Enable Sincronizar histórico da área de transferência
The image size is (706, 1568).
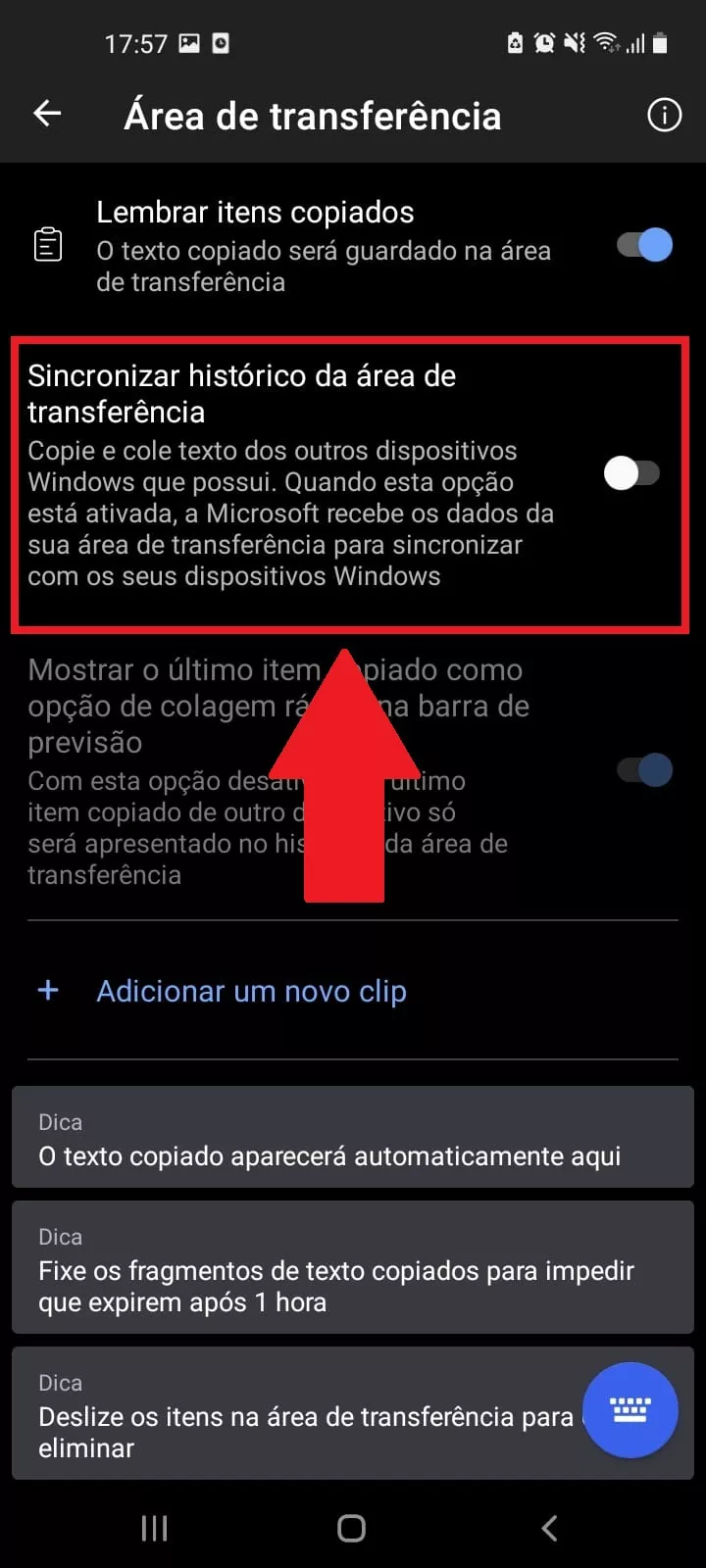click(631, 473)
